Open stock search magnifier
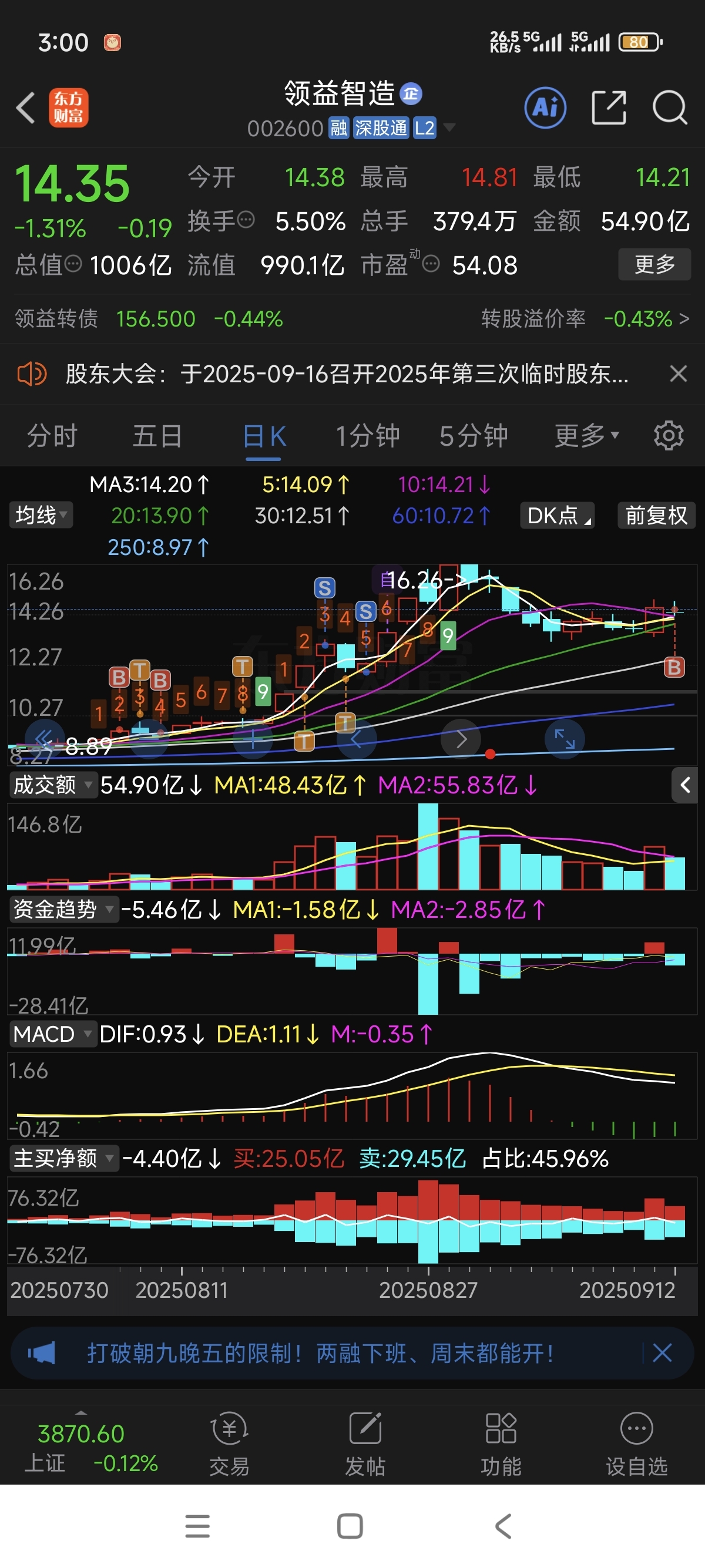This screenshot has width=705, height=1568. coord(670,108)
